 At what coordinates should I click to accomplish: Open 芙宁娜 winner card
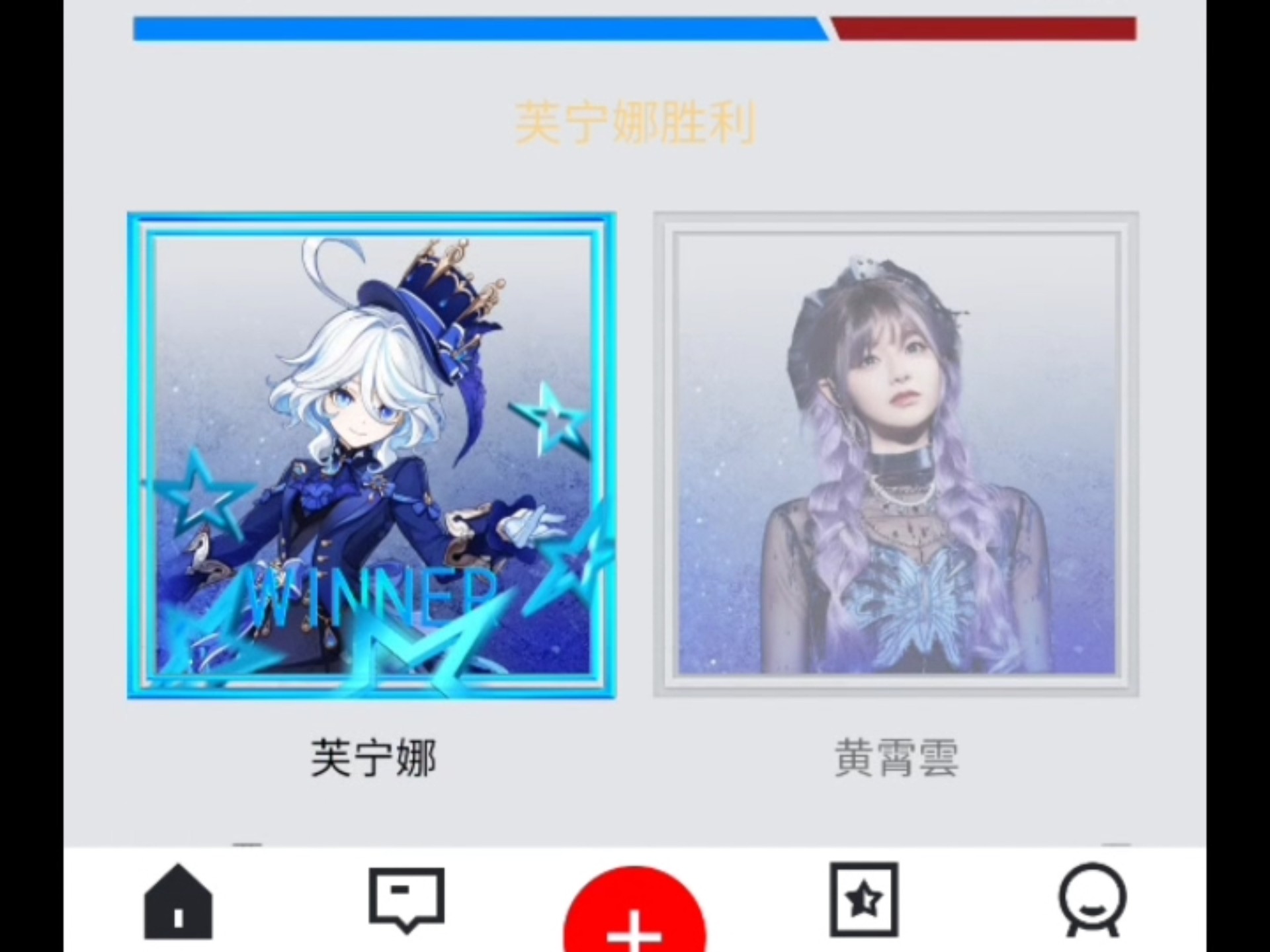(x=372, y=455)
